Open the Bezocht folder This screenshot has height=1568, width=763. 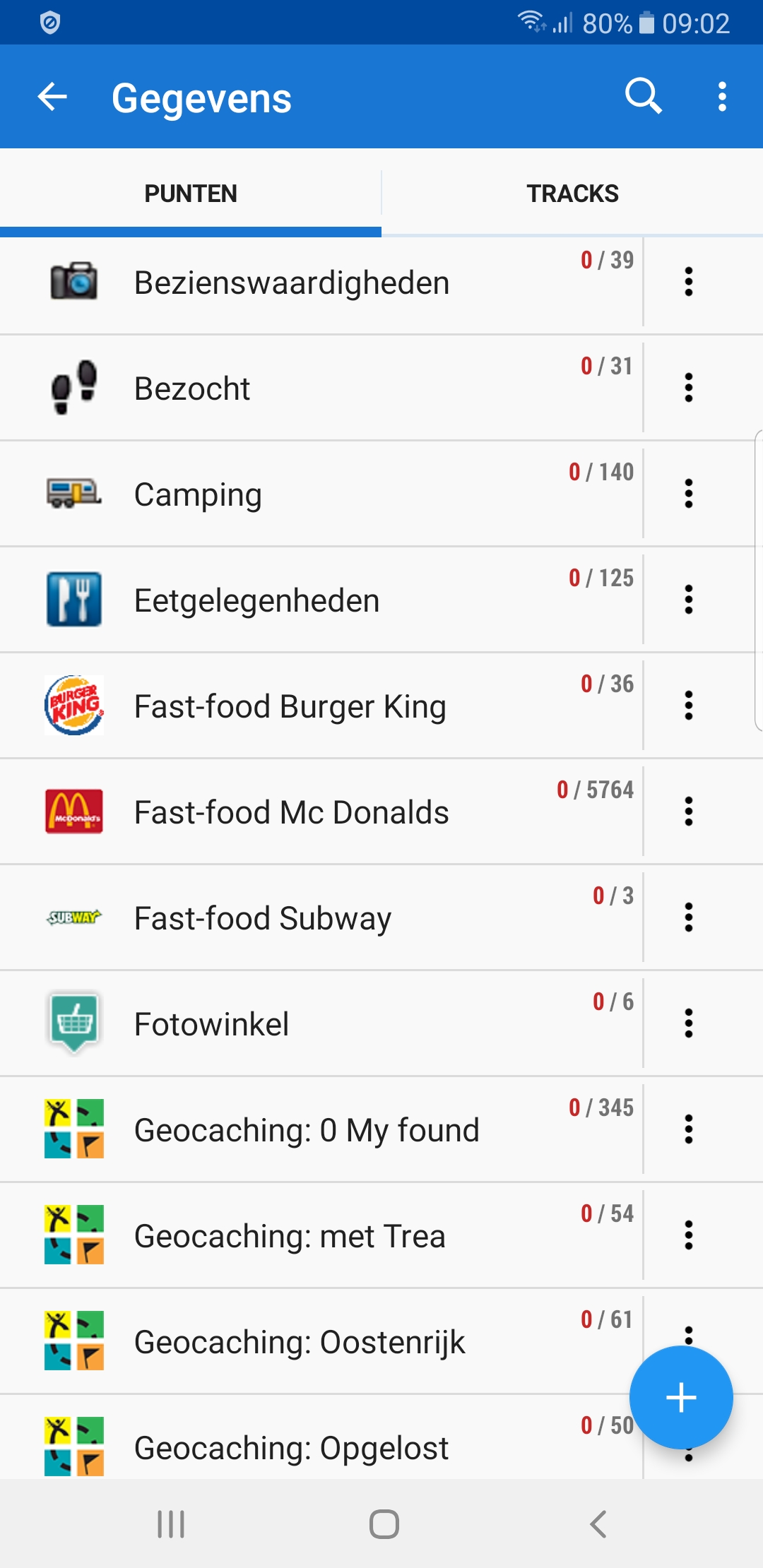pos(192,388)
